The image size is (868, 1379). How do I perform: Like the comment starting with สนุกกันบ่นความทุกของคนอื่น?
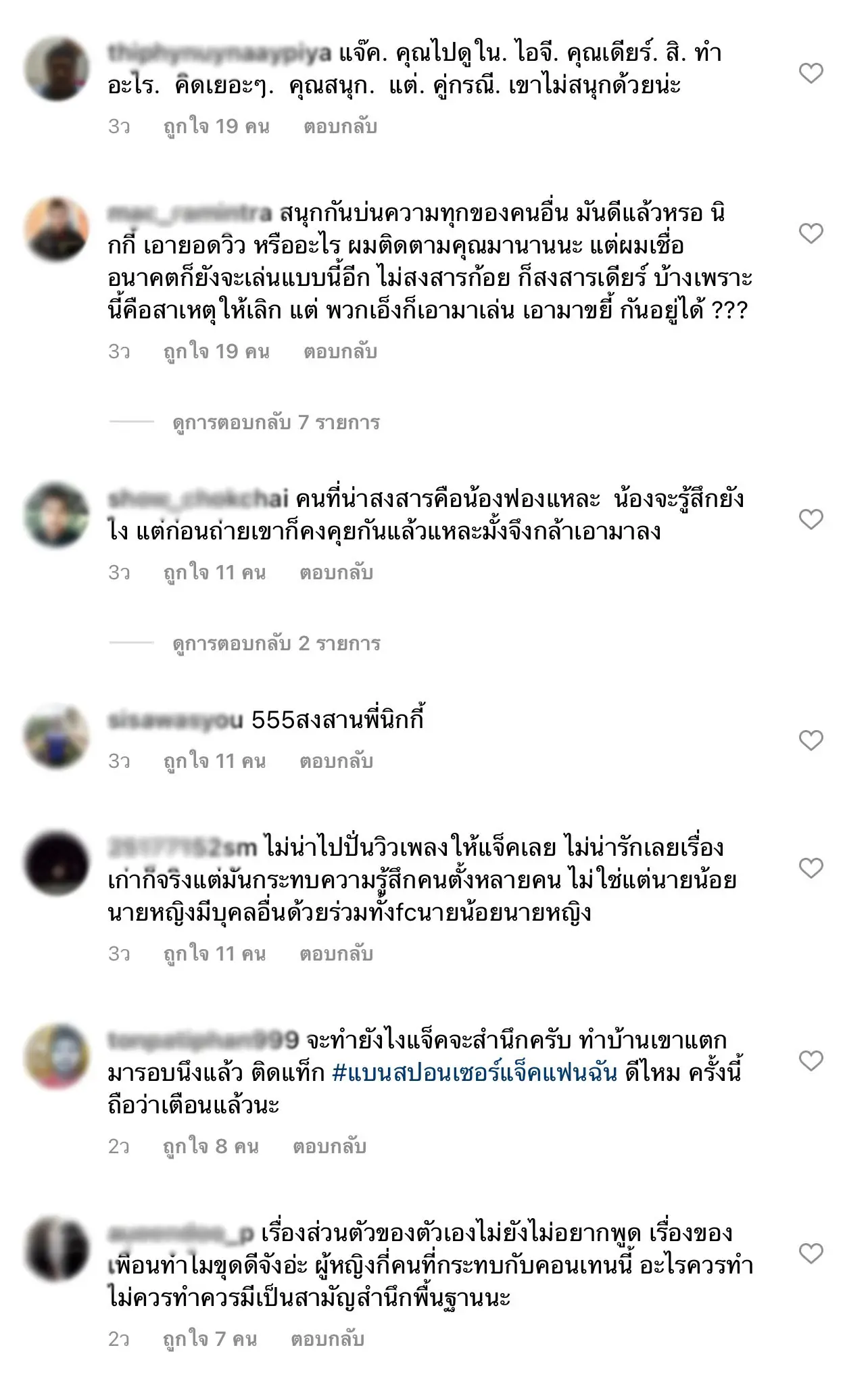point(811,234)
